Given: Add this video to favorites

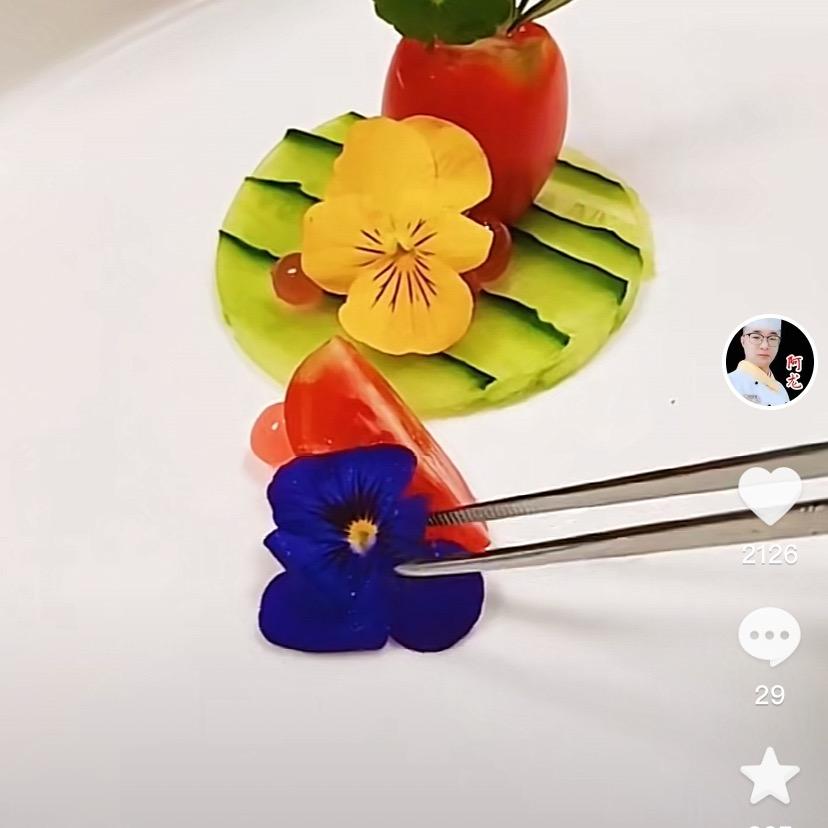Looking at the screenshot, I should [x=769, y=777].
